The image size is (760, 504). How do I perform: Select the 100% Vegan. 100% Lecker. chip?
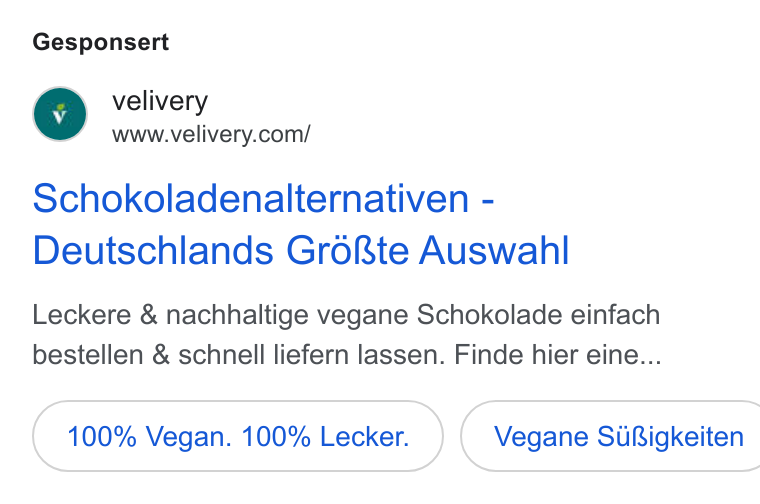(x=238, y=436)
